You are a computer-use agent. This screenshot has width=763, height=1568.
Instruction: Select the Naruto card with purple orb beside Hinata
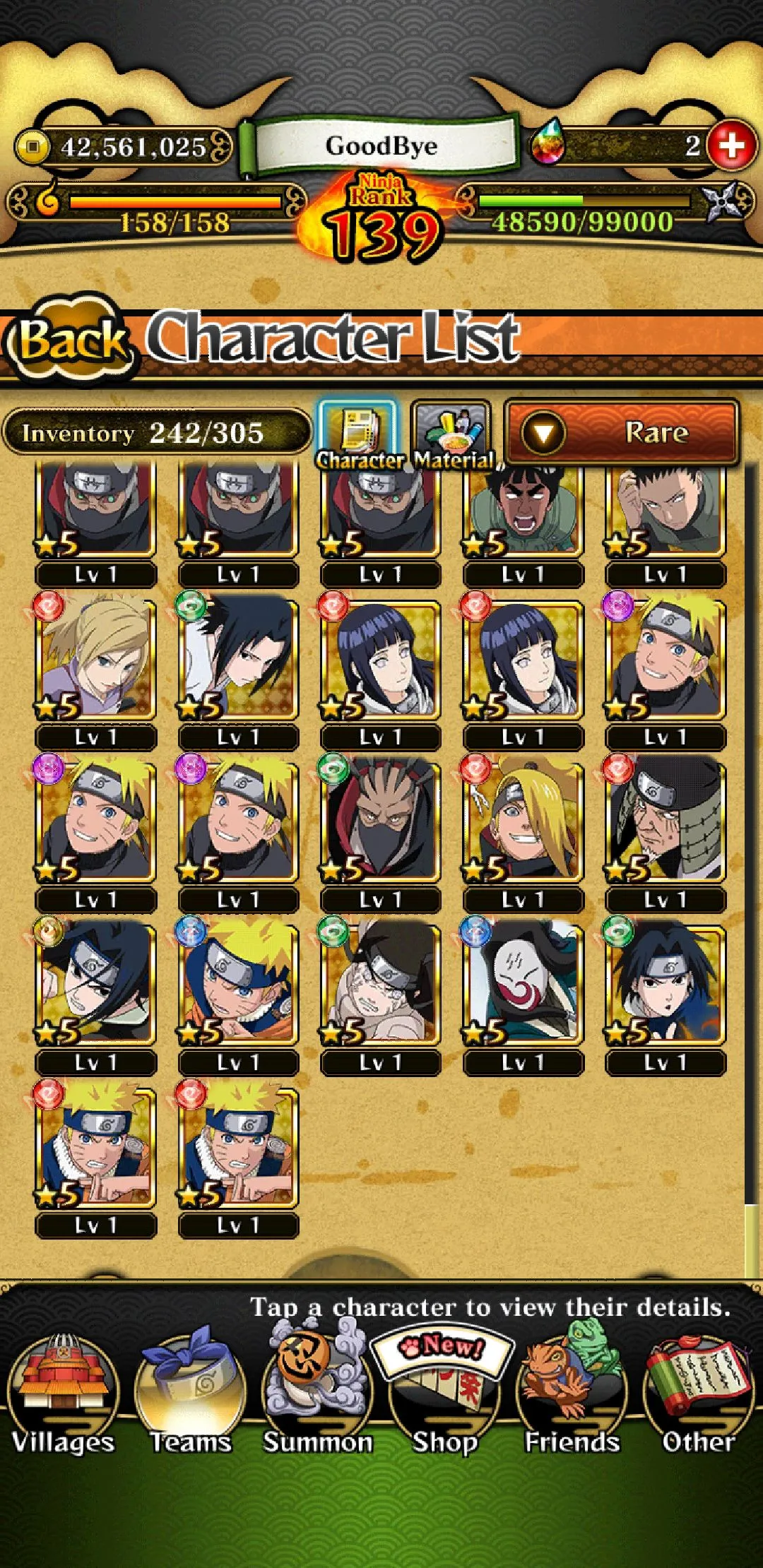pos(666,660)
